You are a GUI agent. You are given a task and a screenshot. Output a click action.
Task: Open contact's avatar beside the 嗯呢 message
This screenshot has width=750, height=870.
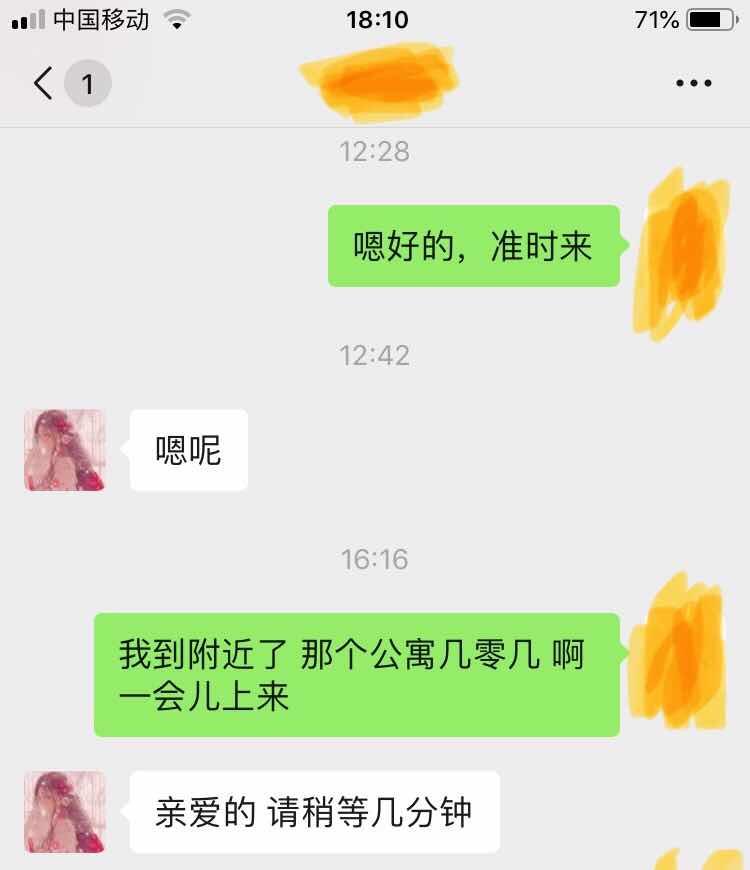tap(65, 450)
